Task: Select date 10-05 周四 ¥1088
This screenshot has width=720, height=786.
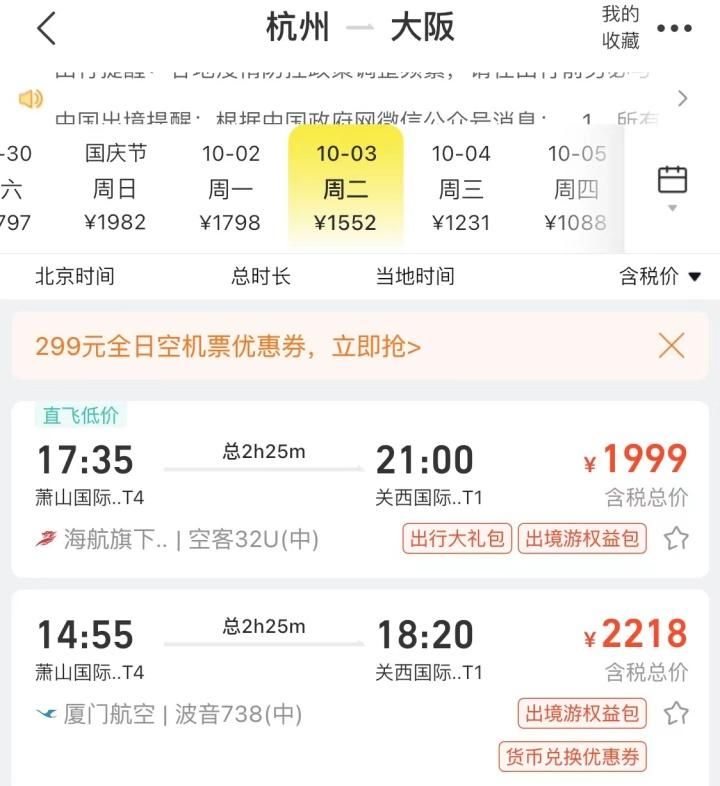Action: click(577, 187)
